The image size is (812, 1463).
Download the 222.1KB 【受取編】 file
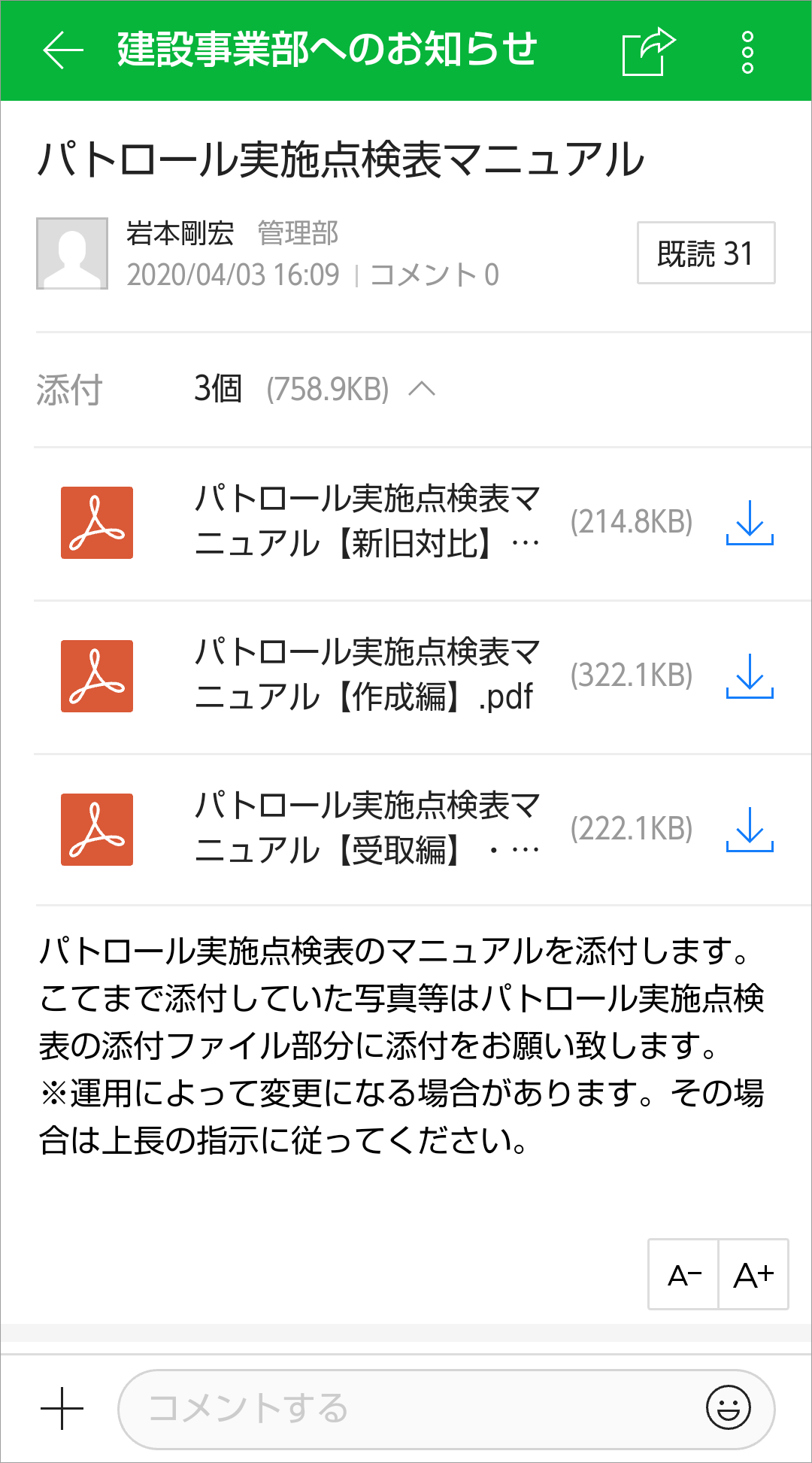coord(750,830)
